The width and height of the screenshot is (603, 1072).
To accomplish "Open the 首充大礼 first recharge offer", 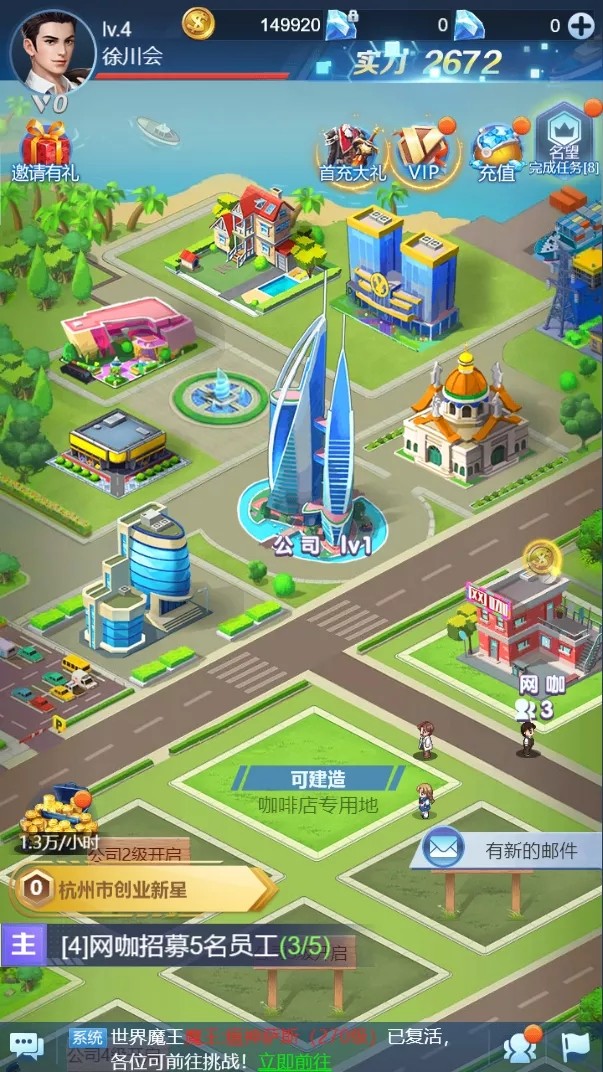I will click(352, 150).
